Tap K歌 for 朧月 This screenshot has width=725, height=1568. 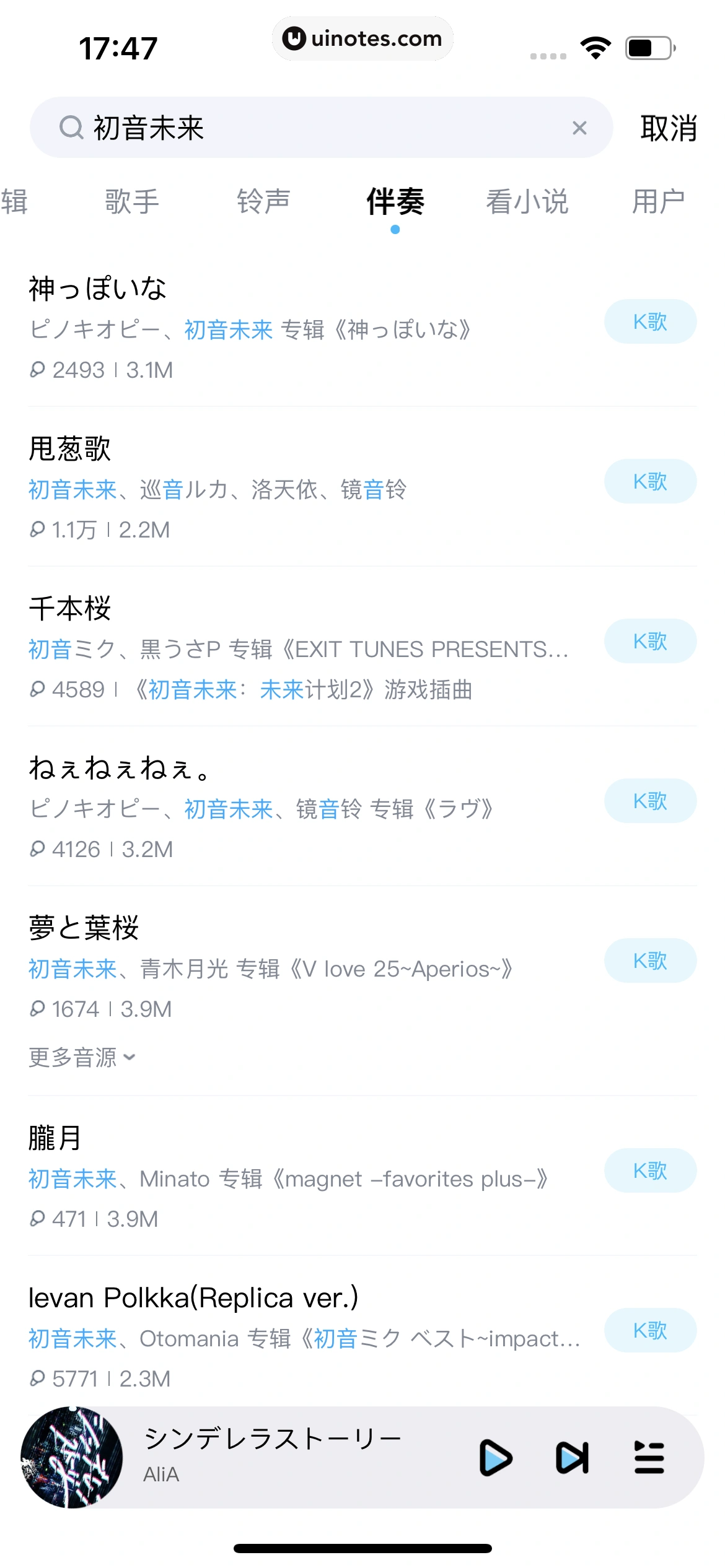[x=650, y=1171]
